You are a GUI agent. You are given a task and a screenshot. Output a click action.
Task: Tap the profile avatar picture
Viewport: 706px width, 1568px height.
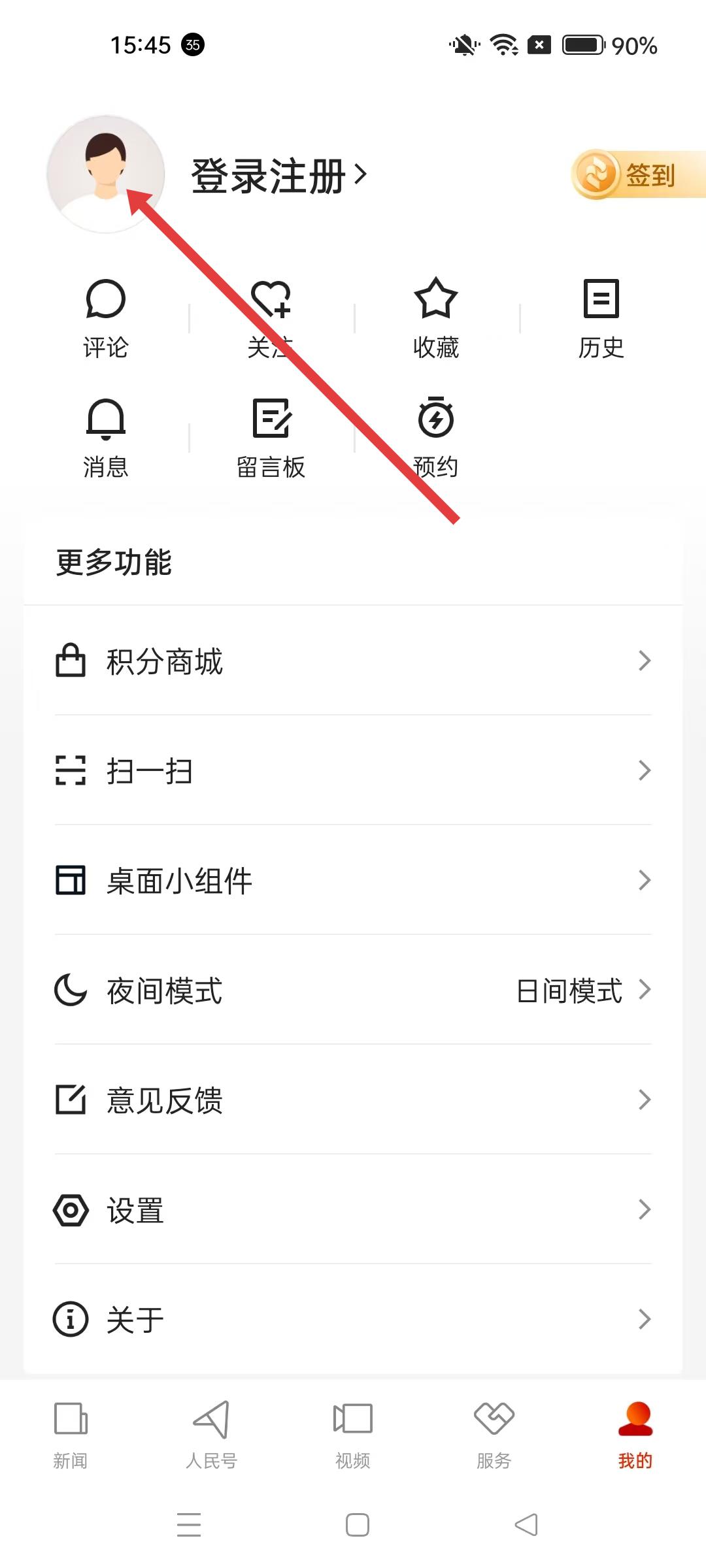[105, 174]
